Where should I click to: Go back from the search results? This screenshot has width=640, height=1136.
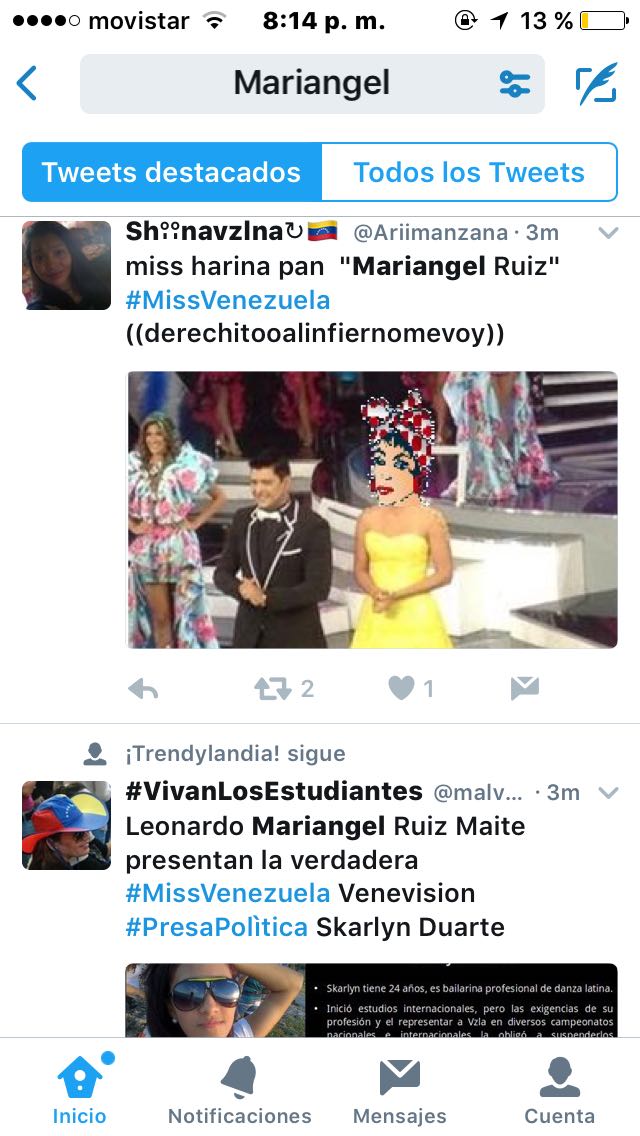click(x=27, y=83)
